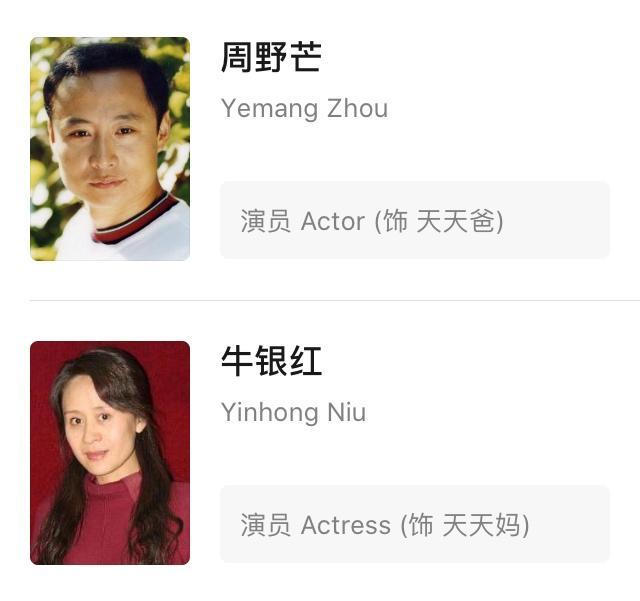Open Yemang Zhou's cast profile
Viewport: 640px width, 601px height.
tap(271, 58)
